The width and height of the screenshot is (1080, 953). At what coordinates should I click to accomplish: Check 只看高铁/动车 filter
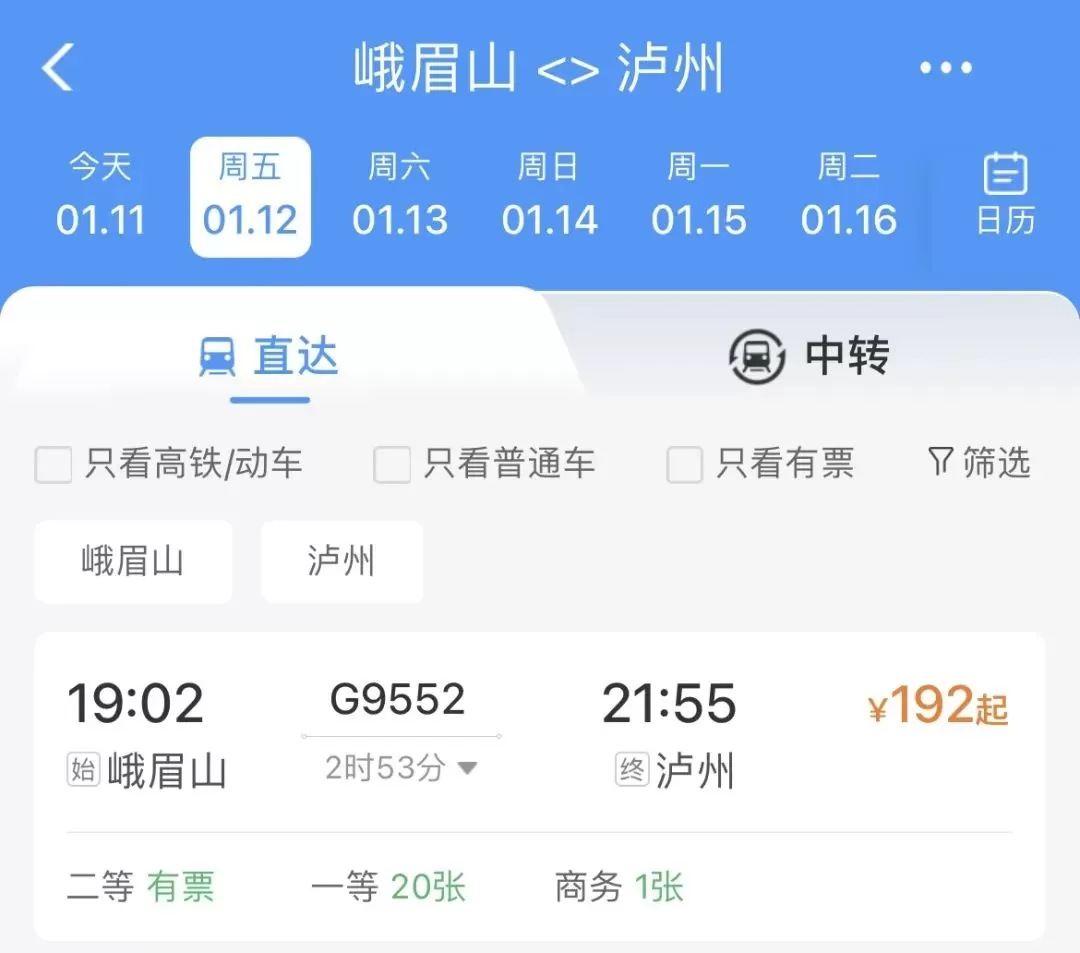(x=54, y=464)
